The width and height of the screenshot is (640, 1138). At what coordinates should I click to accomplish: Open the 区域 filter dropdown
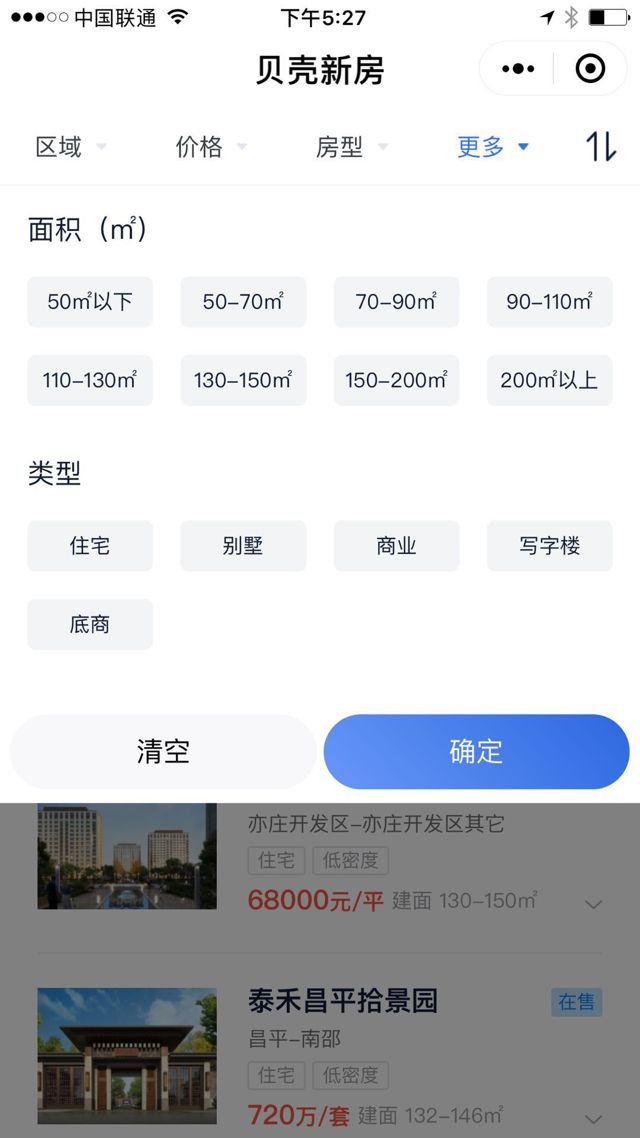70,147
